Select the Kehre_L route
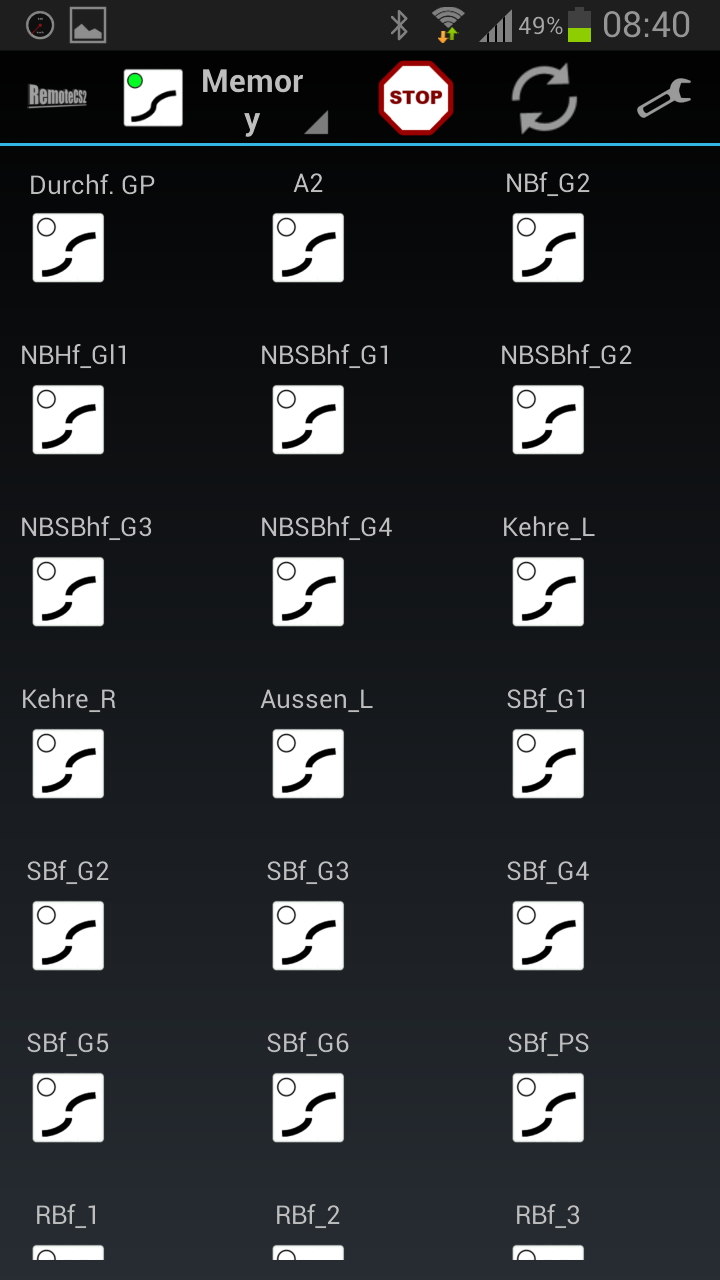 pyautogui.click(x=548, y=592)
